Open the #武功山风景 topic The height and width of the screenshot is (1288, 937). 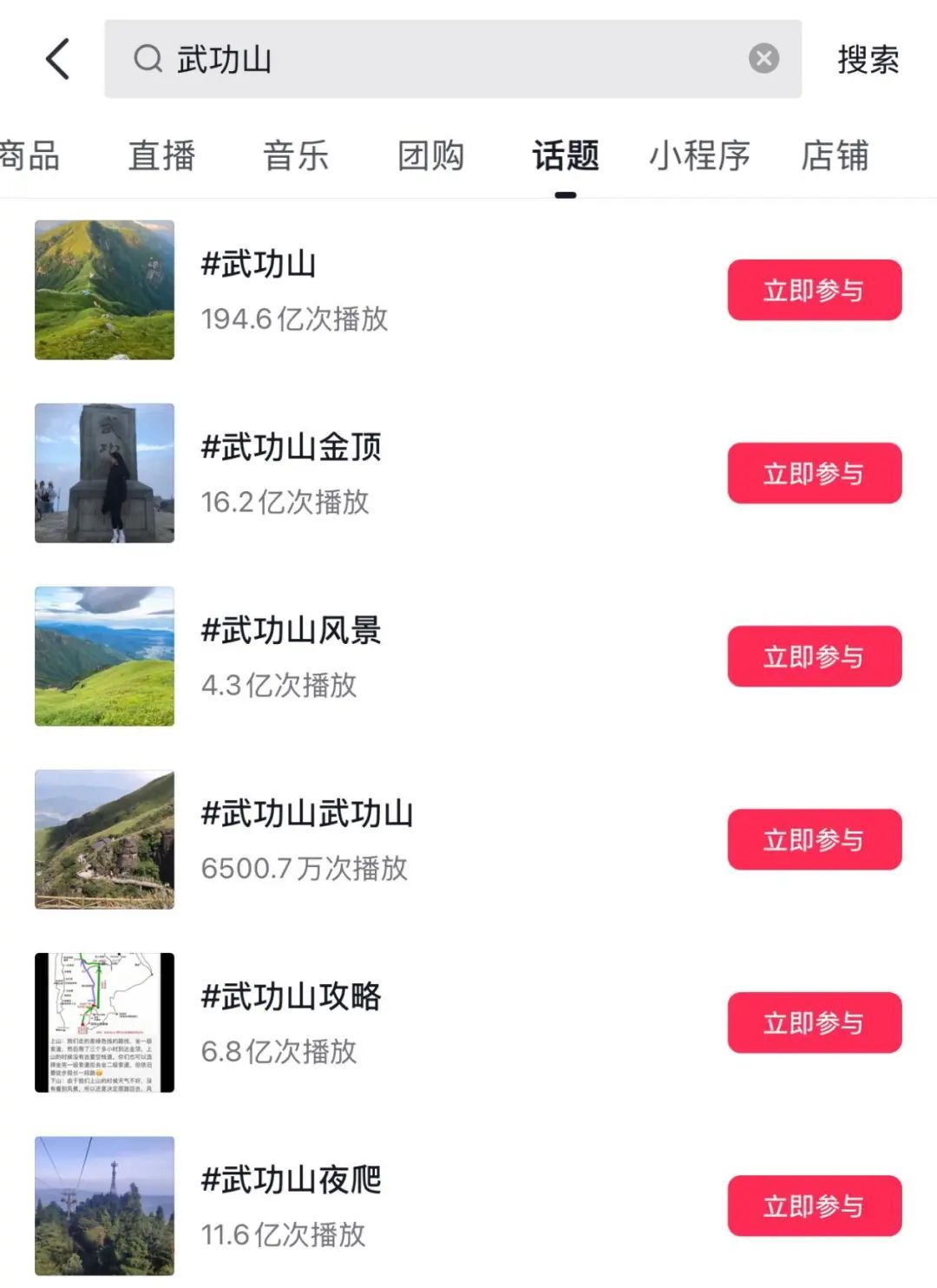pyautogui.click(x=291, y=631)
